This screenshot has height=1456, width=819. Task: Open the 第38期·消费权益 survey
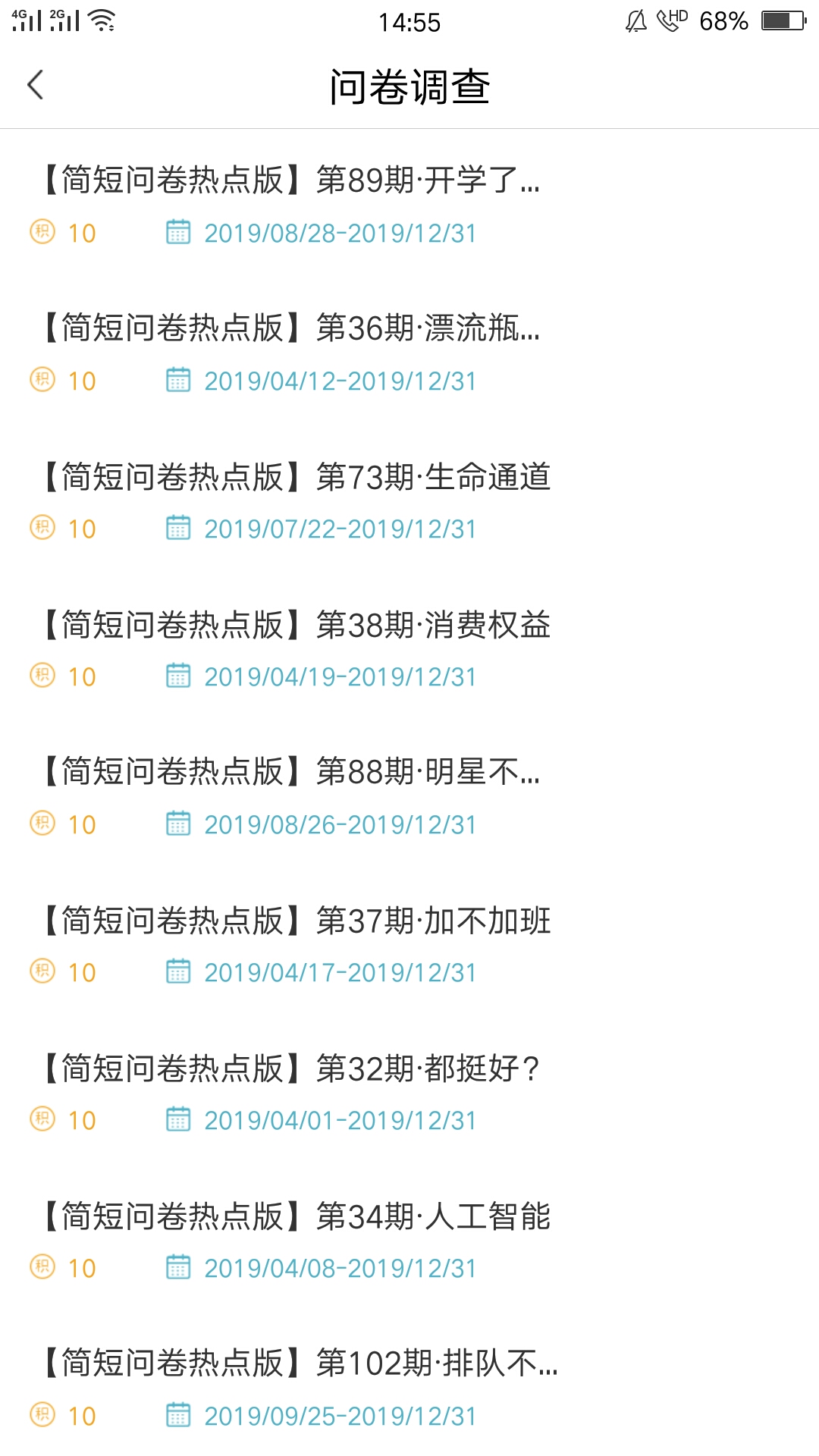pyautogui.click(x=409, y=648)
